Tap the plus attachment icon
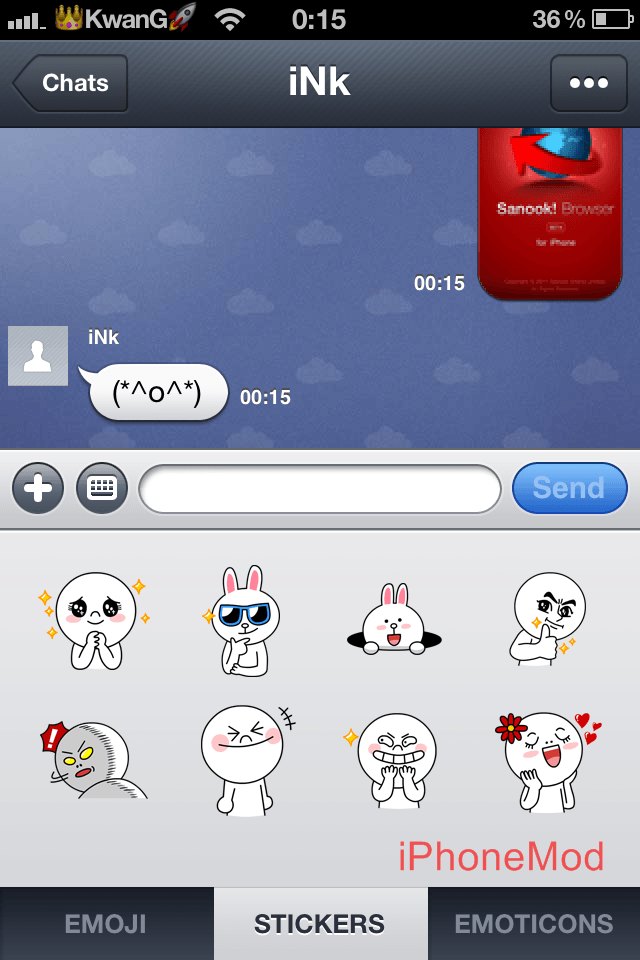Image resolution: width=640 pixels, height=960 pixels. coord(38,489)
